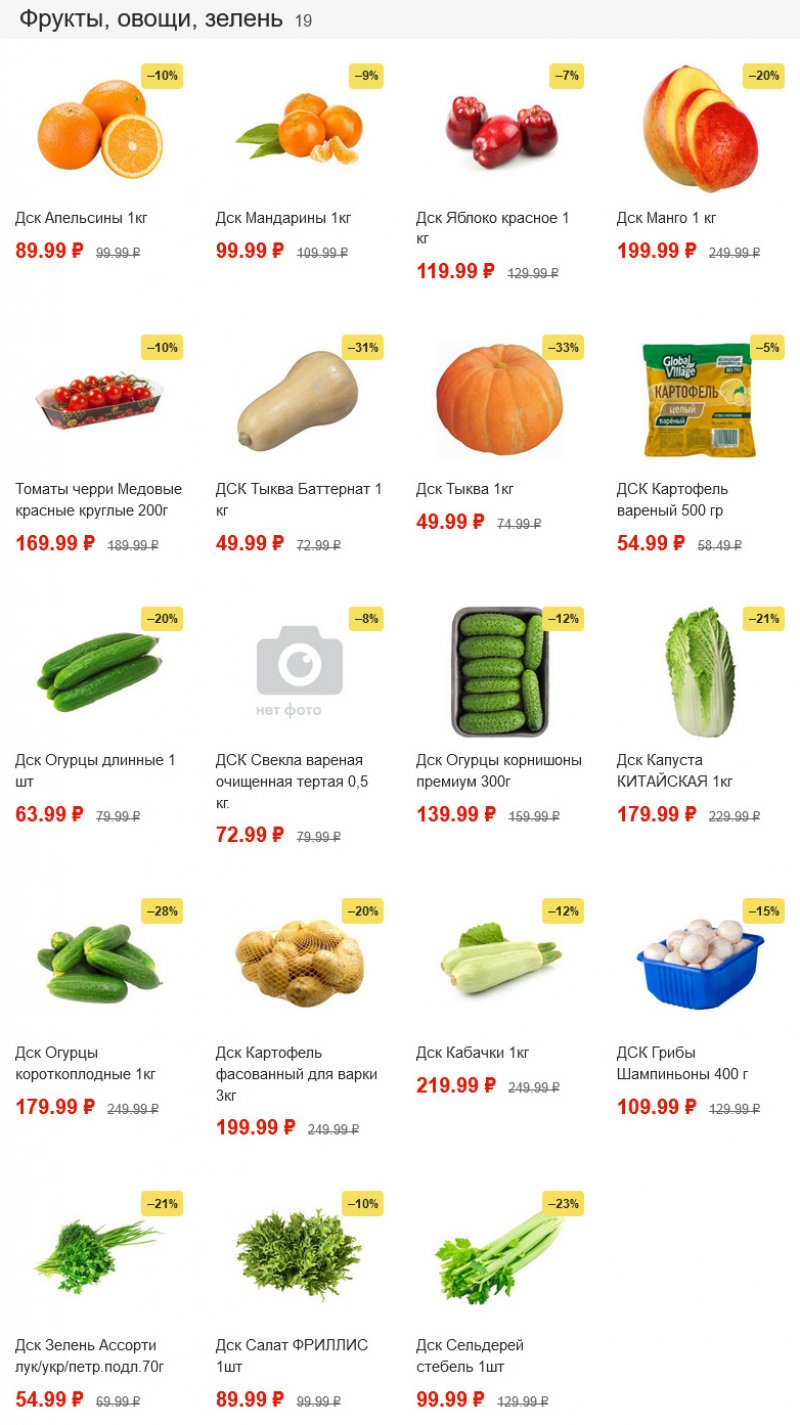Open the Дск Картофель фасованный для варки 3кг
Image resolution: width=800 pixels, height=1425 pixels.
pyautogui.click(x=299, y=962)
